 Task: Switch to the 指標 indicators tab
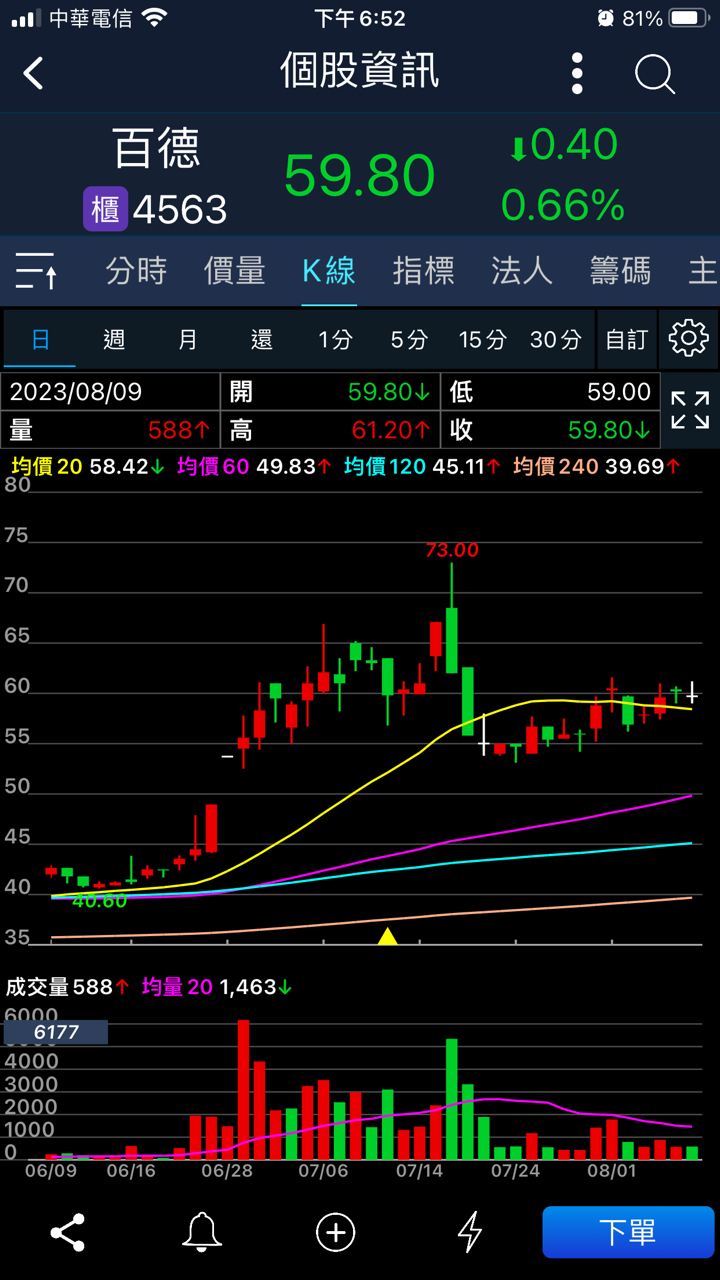tap(423, 271)
